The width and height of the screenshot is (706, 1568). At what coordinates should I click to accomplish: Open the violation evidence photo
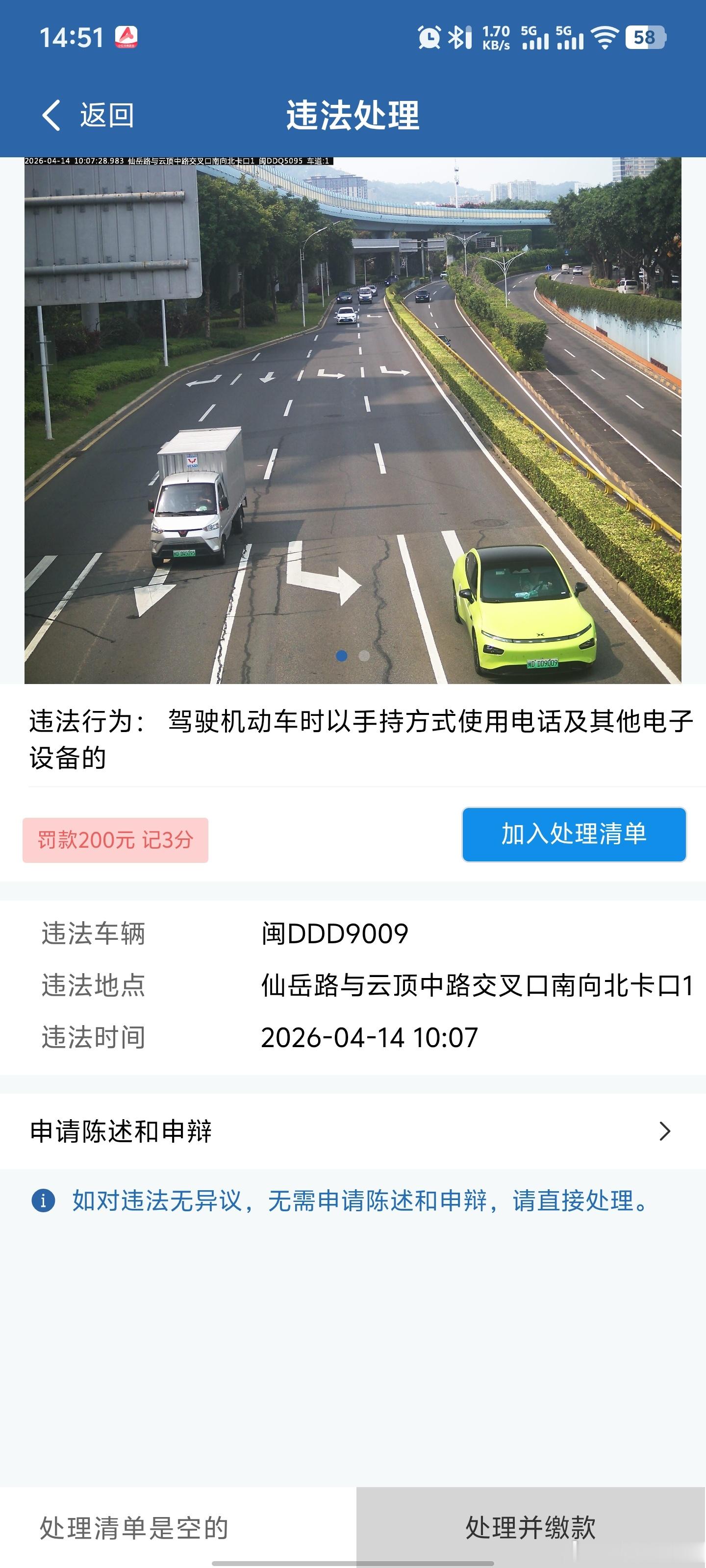coord(353,420)
